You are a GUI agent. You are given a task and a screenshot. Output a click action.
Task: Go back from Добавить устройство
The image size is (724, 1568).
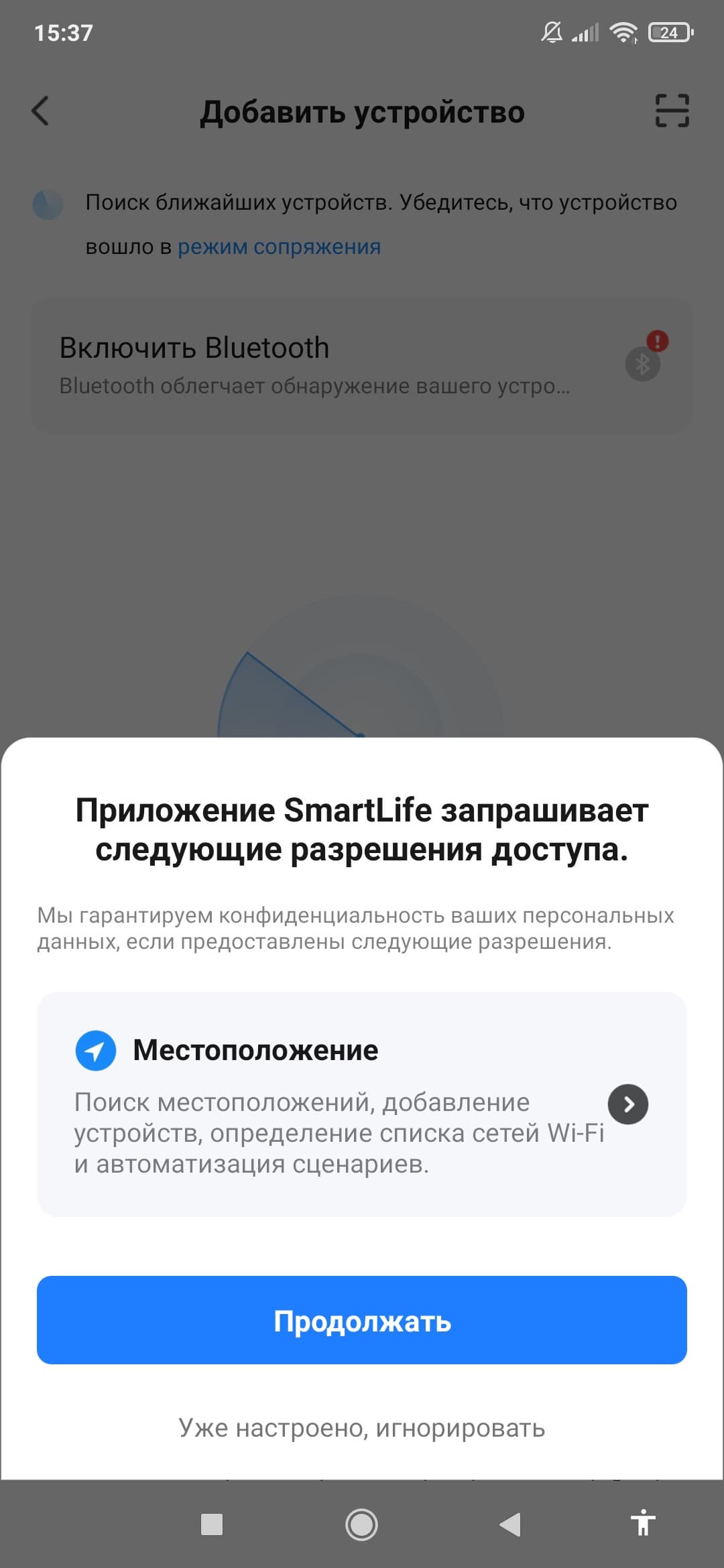40,111
